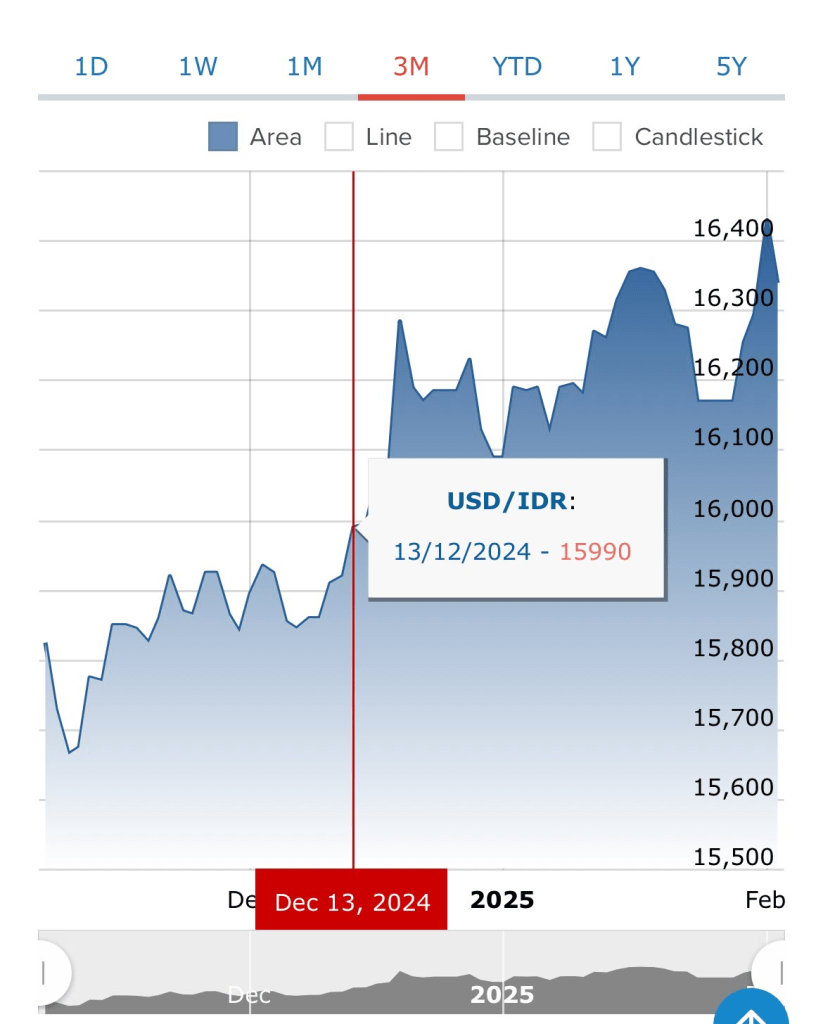
Task: Open the 5Y chart range
Action: (731, 67)
